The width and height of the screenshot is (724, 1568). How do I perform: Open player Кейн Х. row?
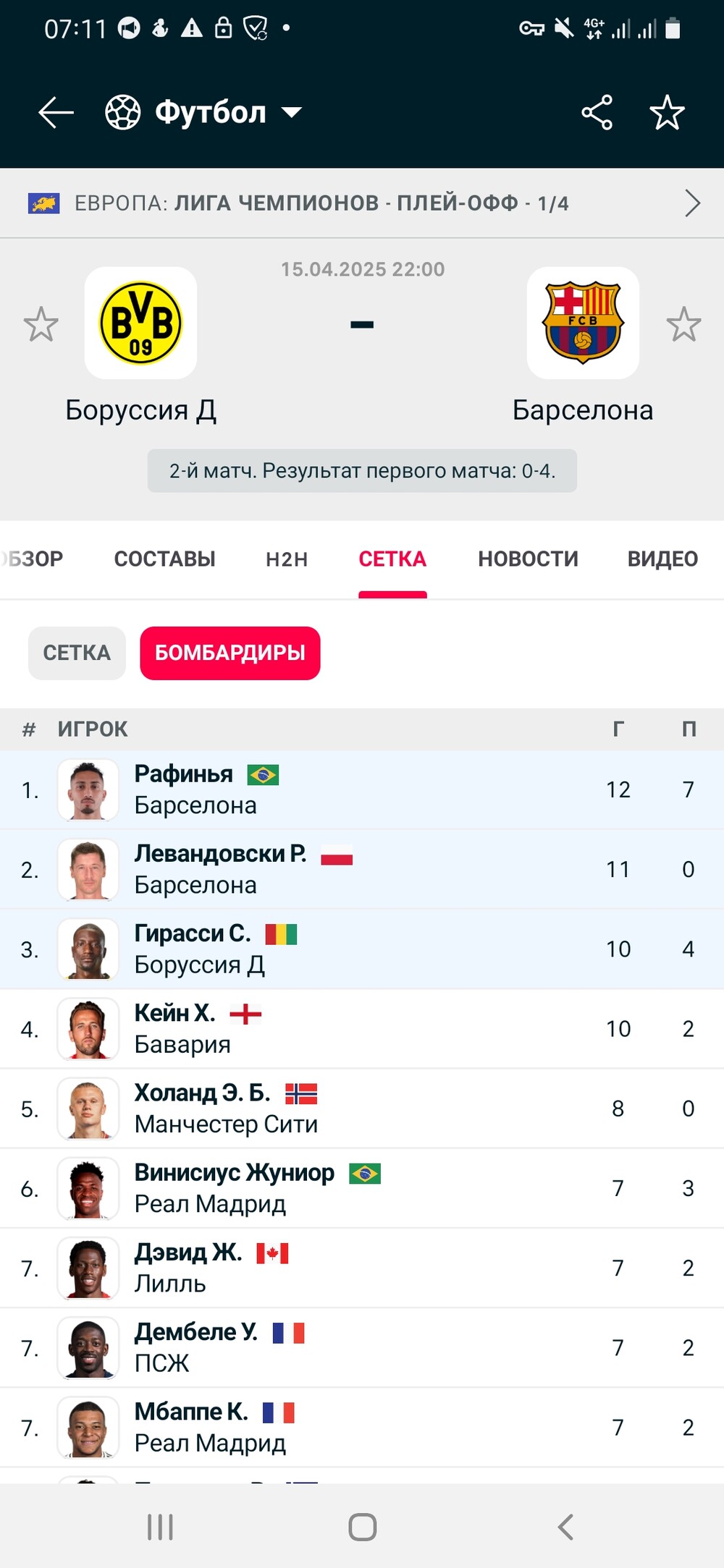362,1028
